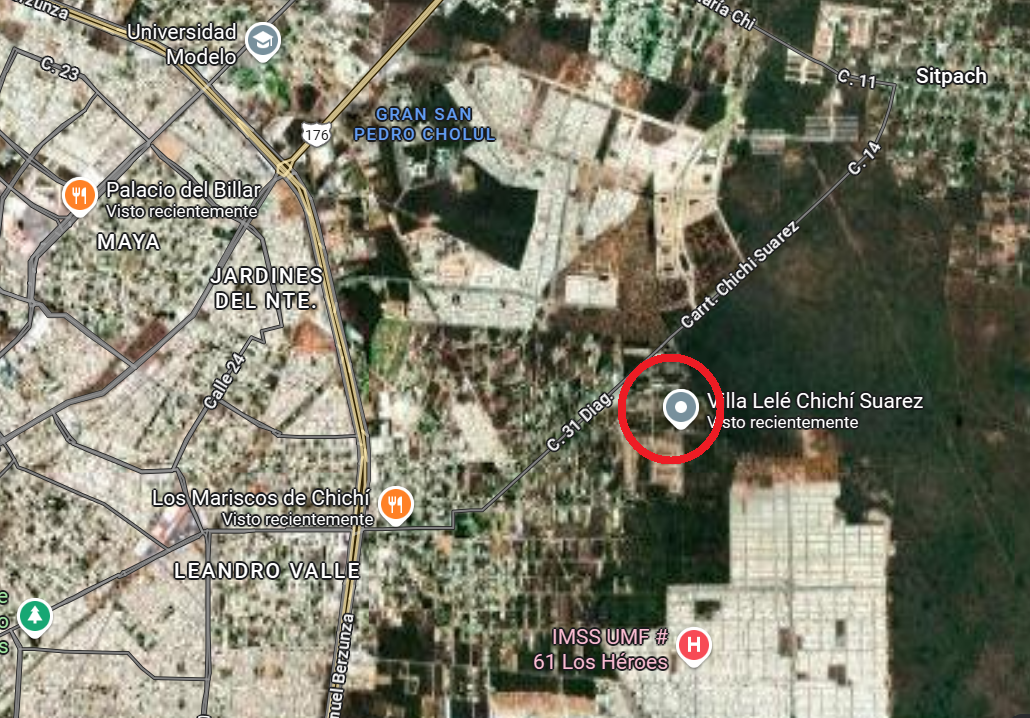
Task: Tap the Los Mariscos de Chichí marker
Action: coord(396,505)
